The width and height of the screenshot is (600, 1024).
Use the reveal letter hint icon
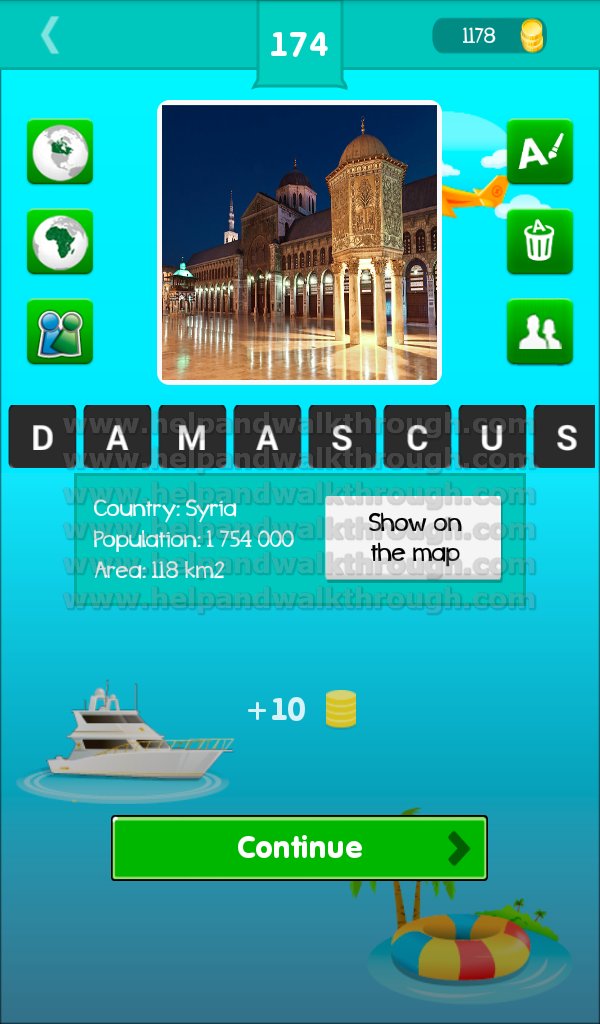point(539,152)
